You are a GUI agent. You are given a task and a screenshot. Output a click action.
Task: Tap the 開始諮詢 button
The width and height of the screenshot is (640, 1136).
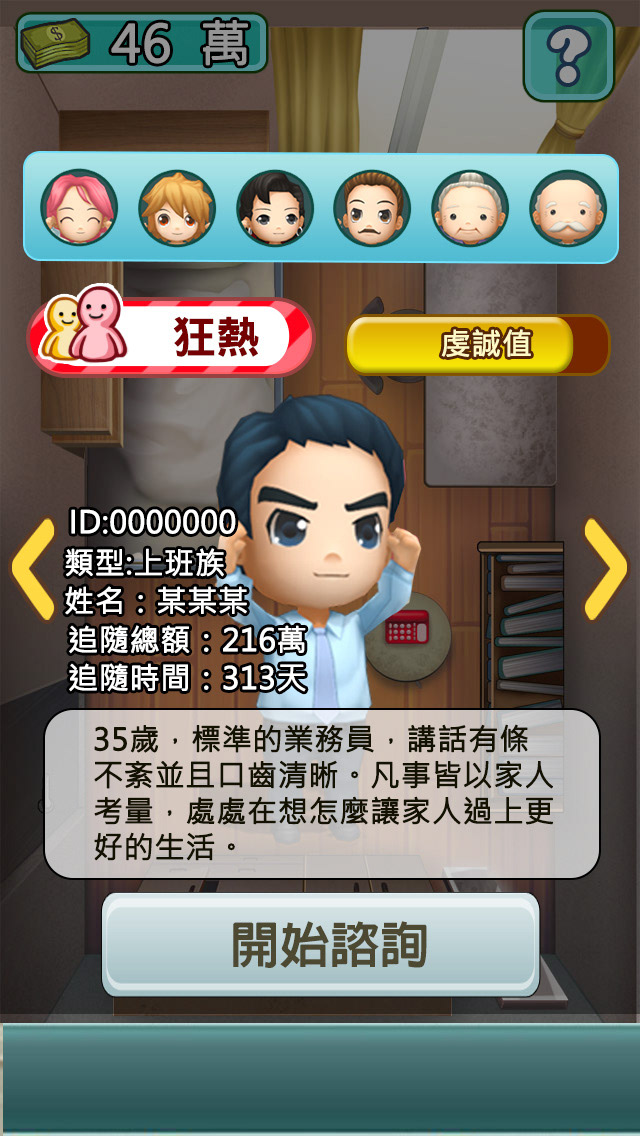[320, 944]
